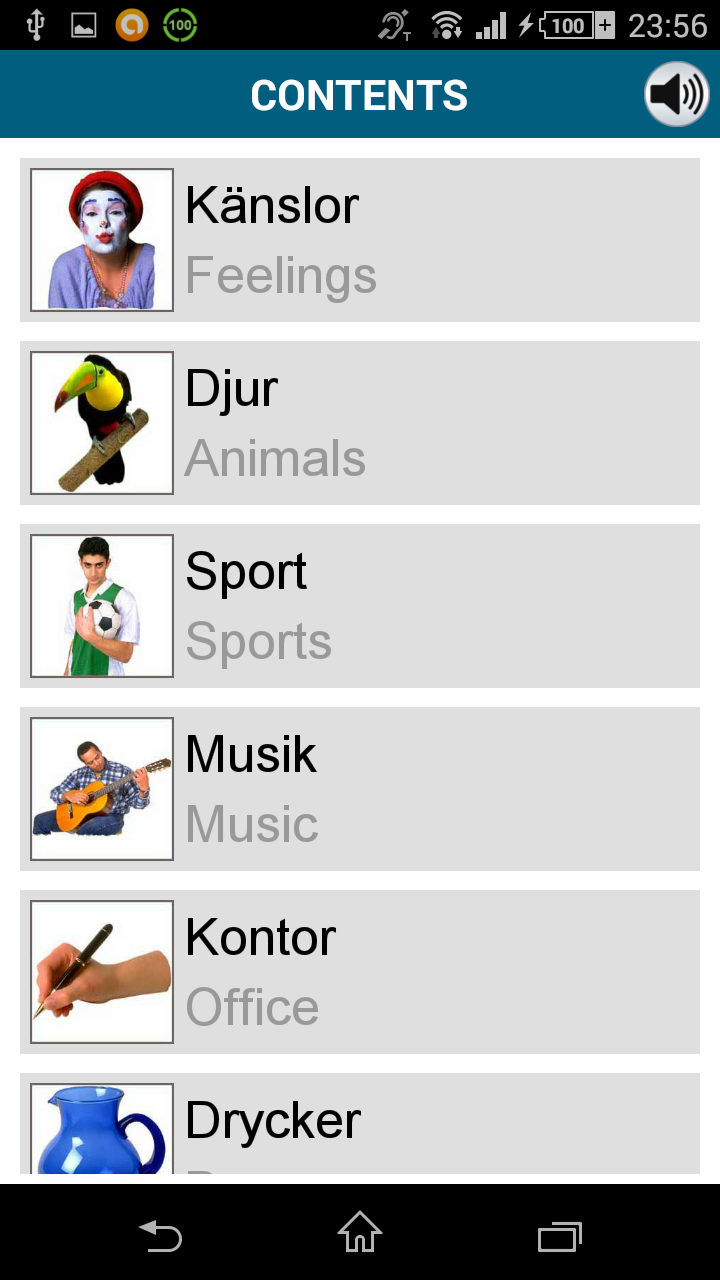Tap the Drycker category row
This screenshot has height=1280, width=720.
[360, 1125]
